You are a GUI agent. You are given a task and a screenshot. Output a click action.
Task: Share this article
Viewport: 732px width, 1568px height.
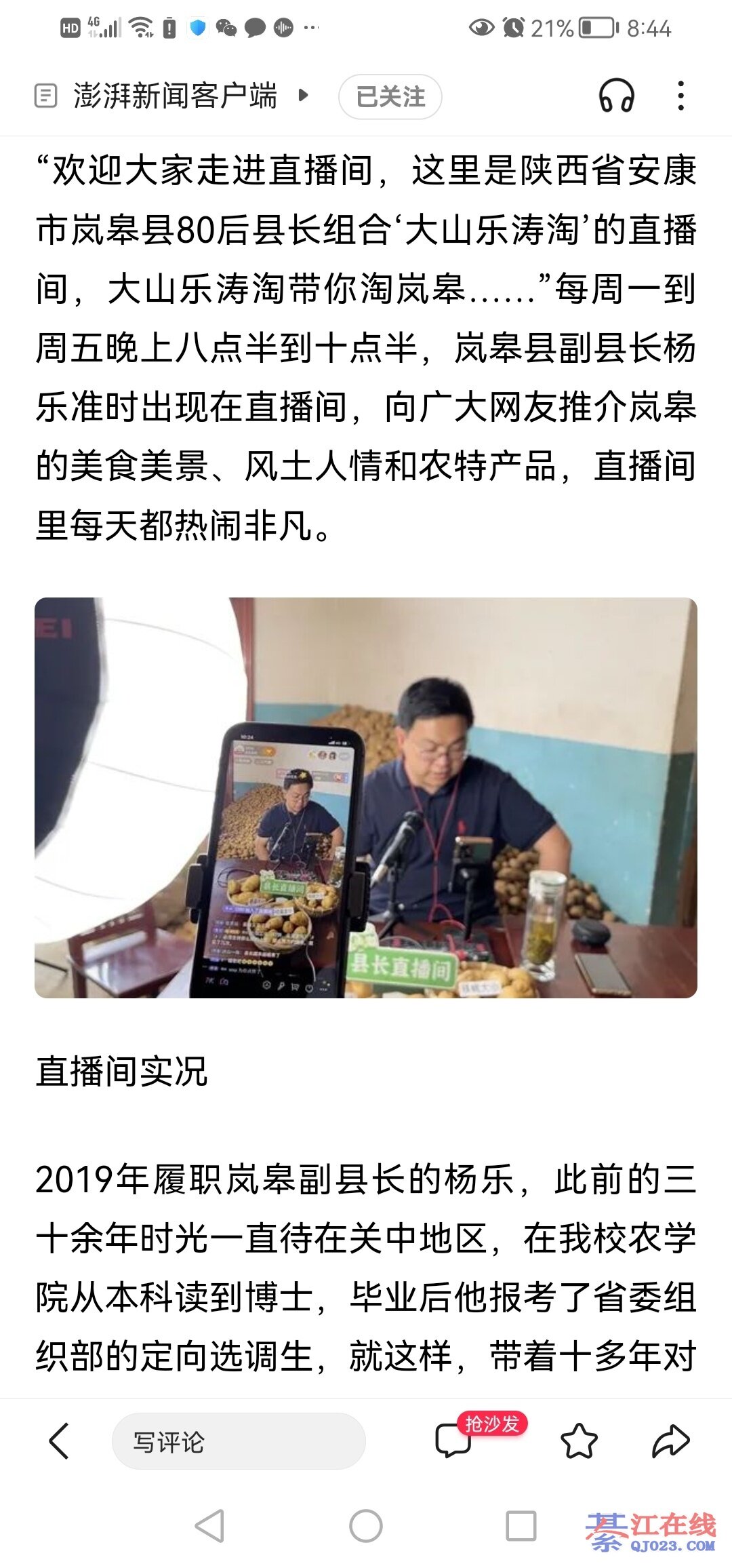pyautogui.click(x=671, y=1440)
